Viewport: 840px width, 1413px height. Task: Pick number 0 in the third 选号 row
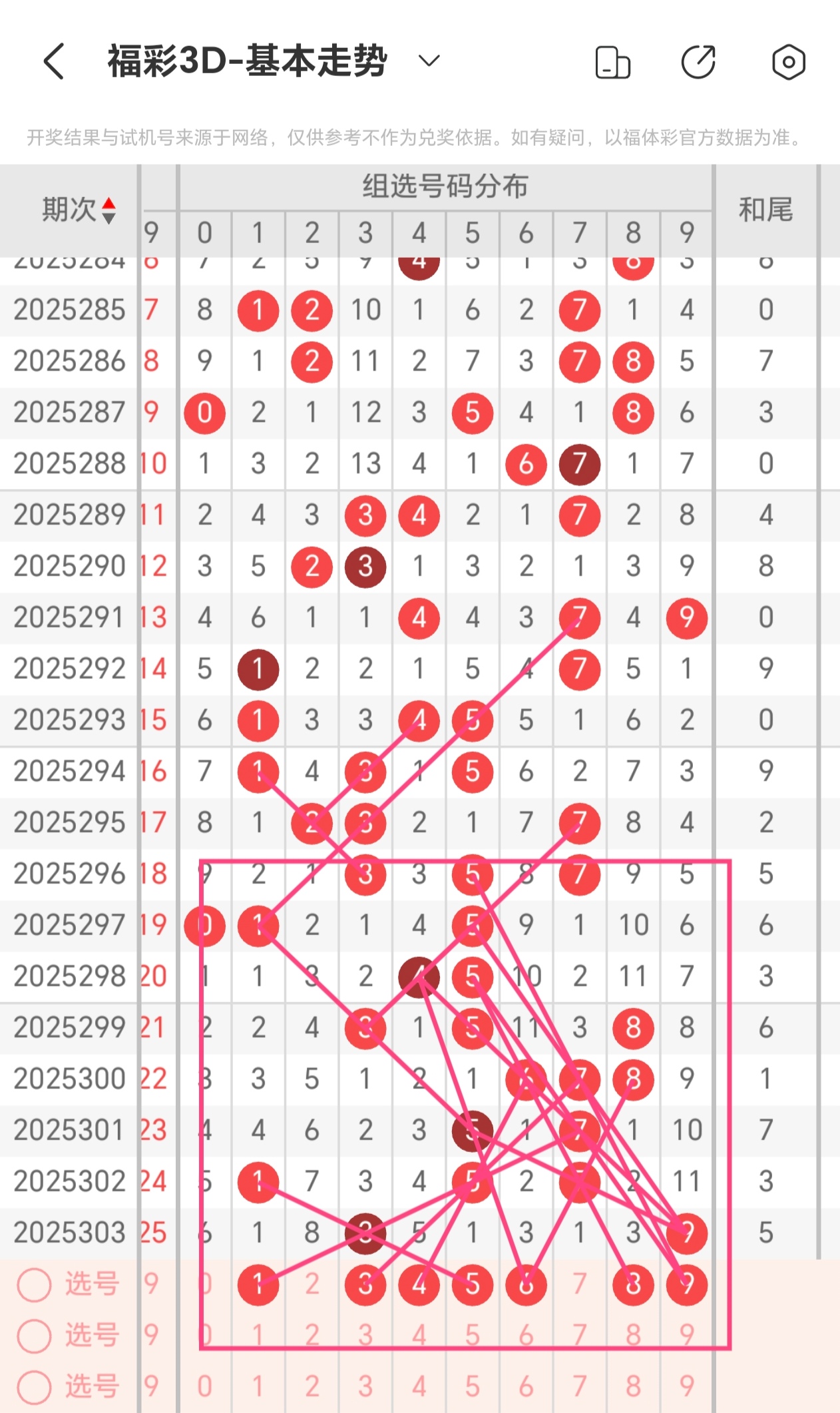point(204,1386)
